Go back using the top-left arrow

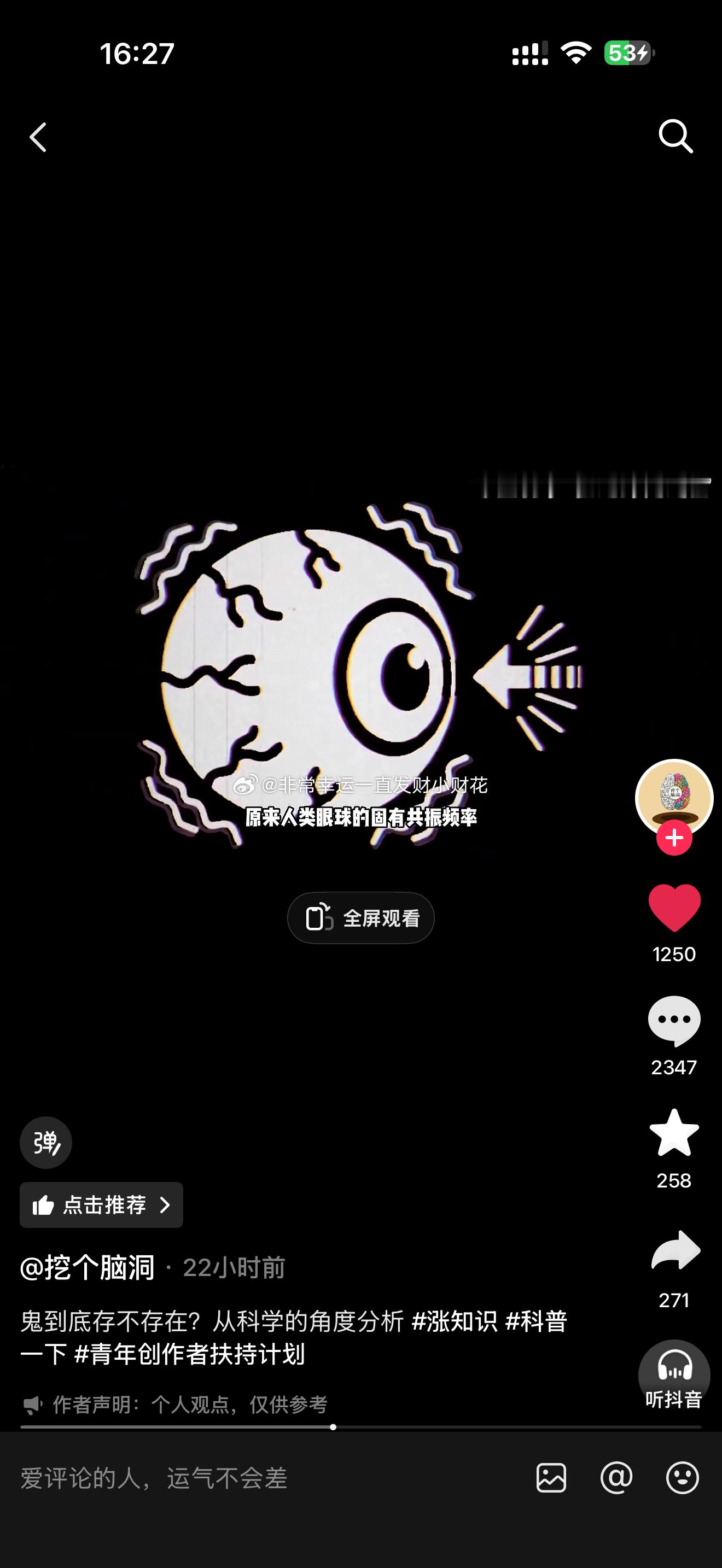click(x=38, y=137)
